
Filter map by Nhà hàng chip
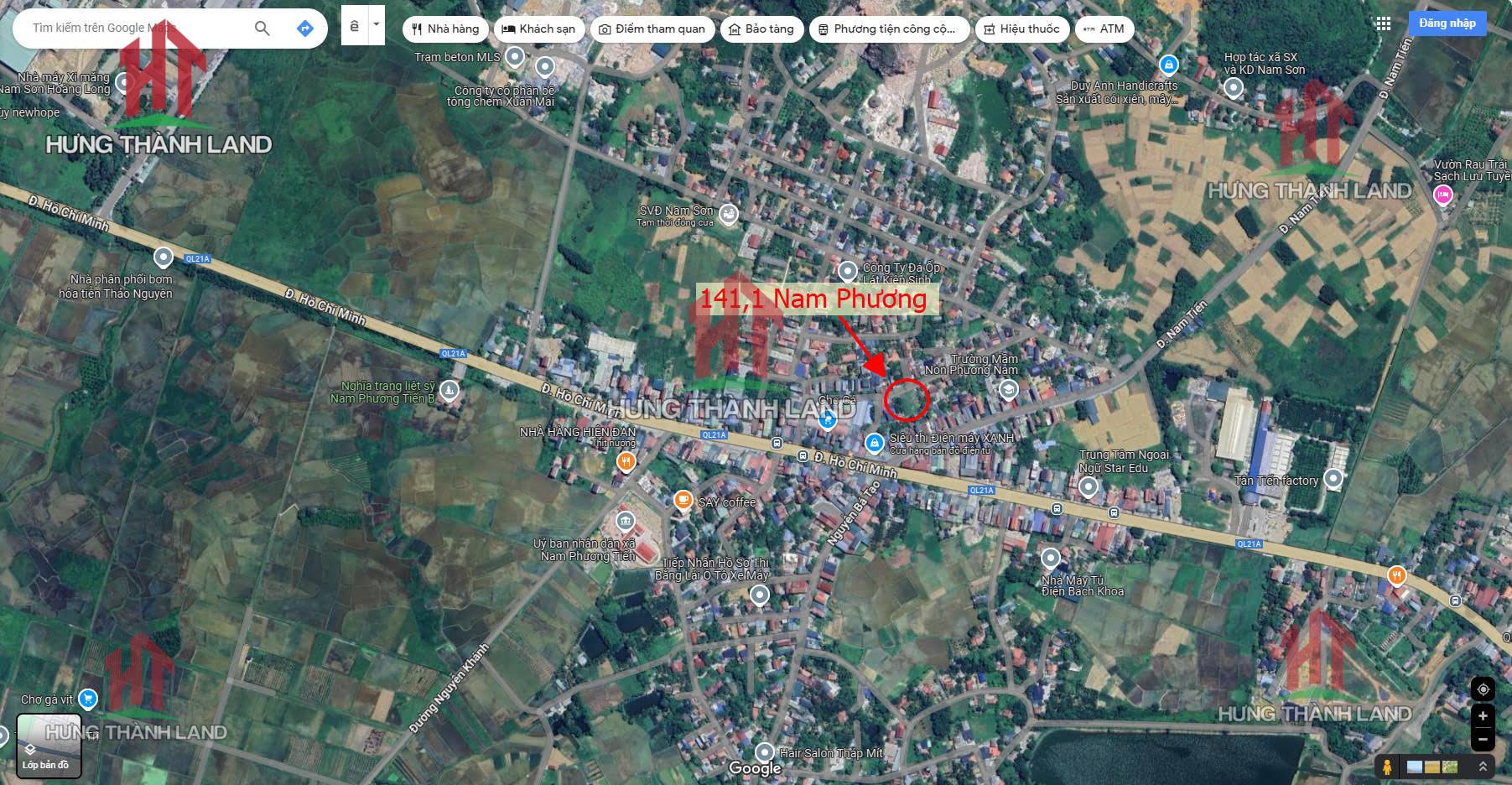pyautogui.click(x=445, y=29)
